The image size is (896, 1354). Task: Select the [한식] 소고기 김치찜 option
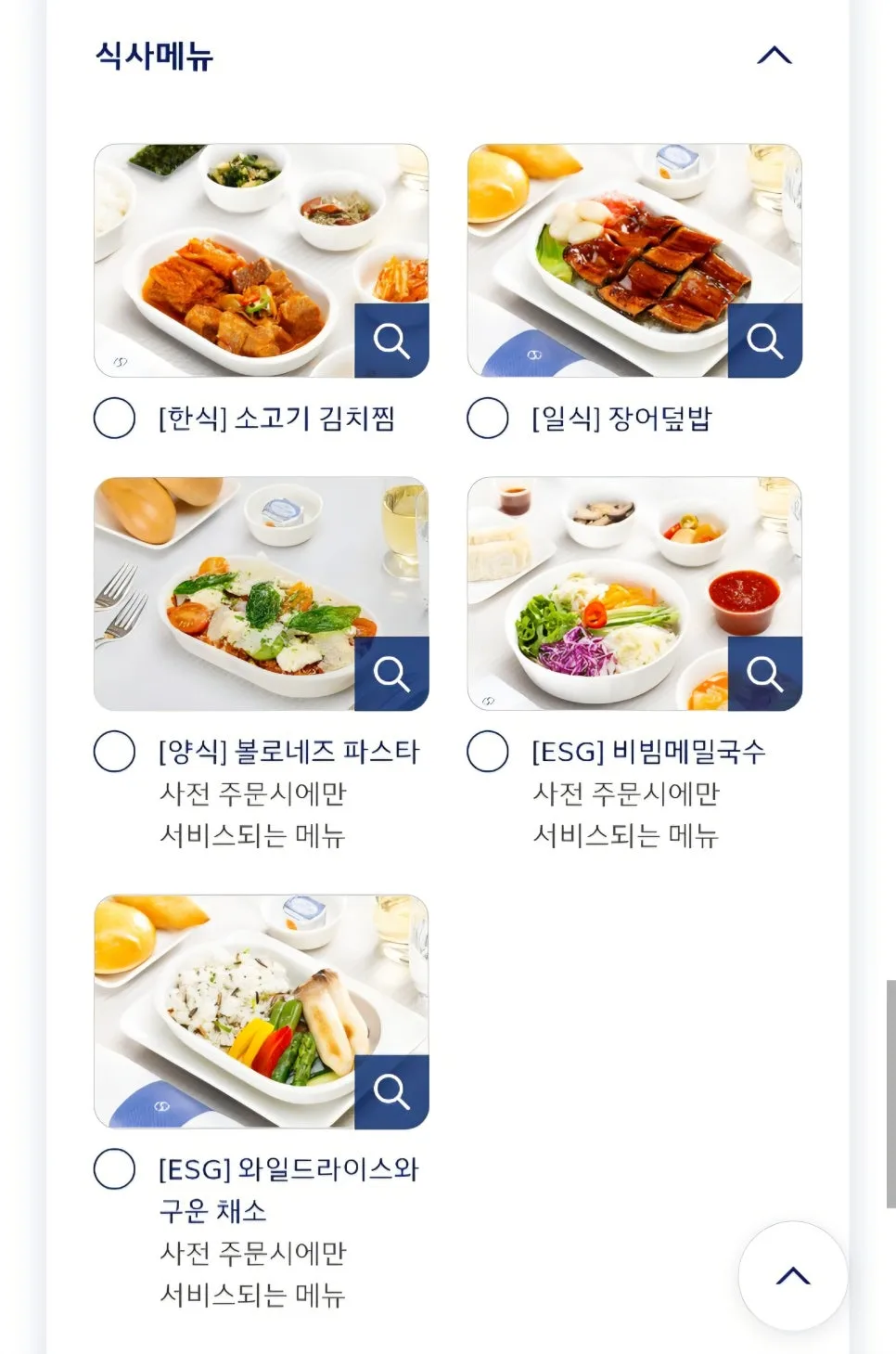[115, 418]
